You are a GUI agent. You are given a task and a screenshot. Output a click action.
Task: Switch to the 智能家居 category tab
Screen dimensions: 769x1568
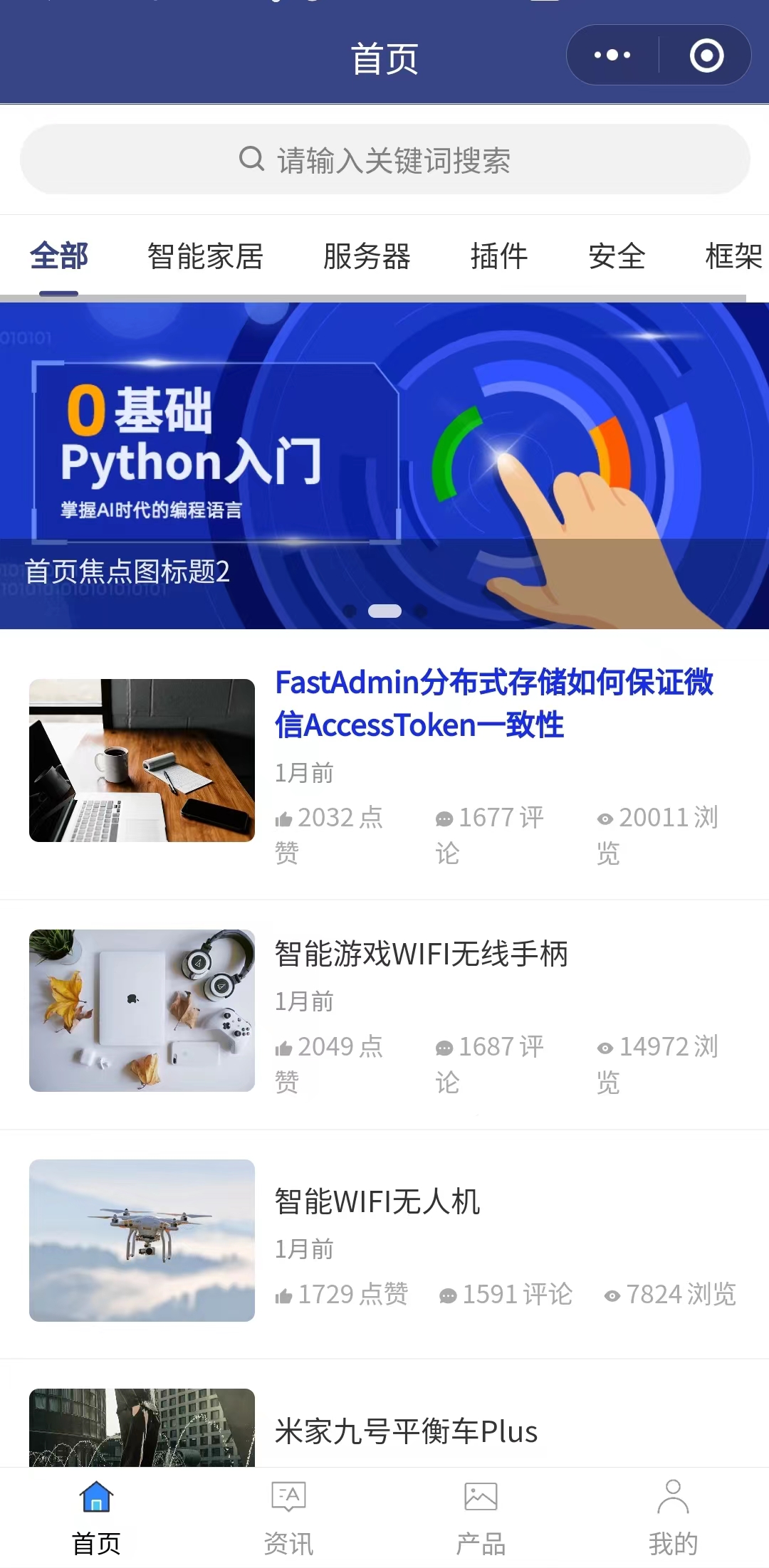coord(205,257)
